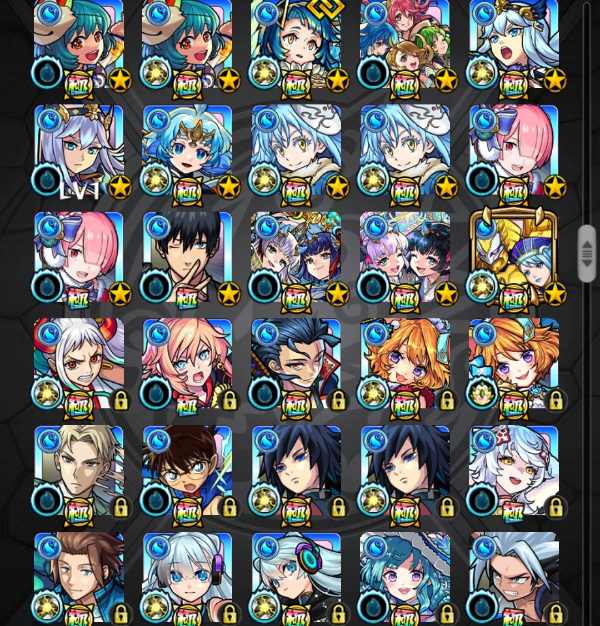The width and height of the screenshot is (600, 626).
Task: Open the white-haired girl wearing headphones
Action: (x=296, y=578)
